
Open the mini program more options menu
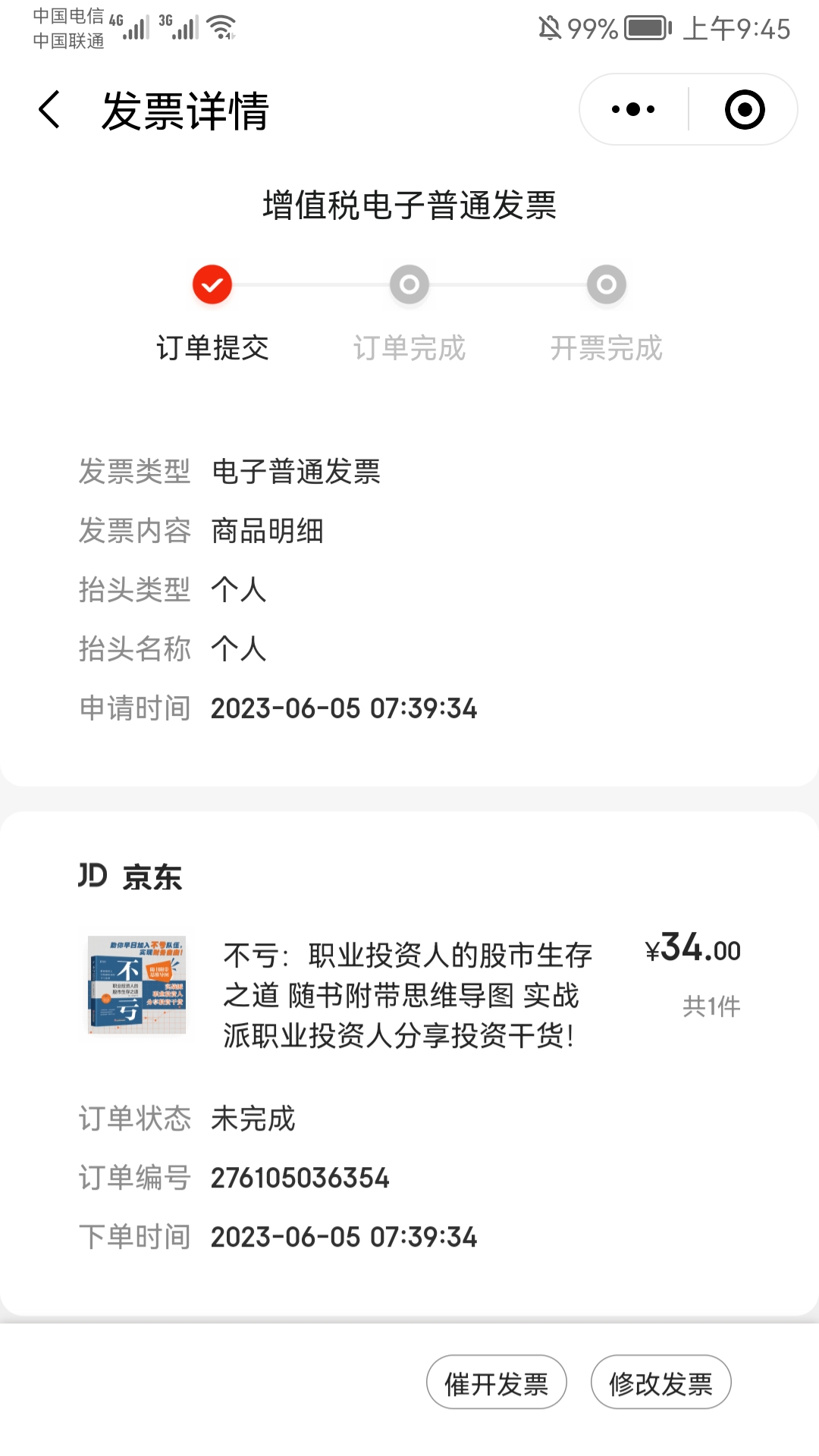click(x=633, y=110)
